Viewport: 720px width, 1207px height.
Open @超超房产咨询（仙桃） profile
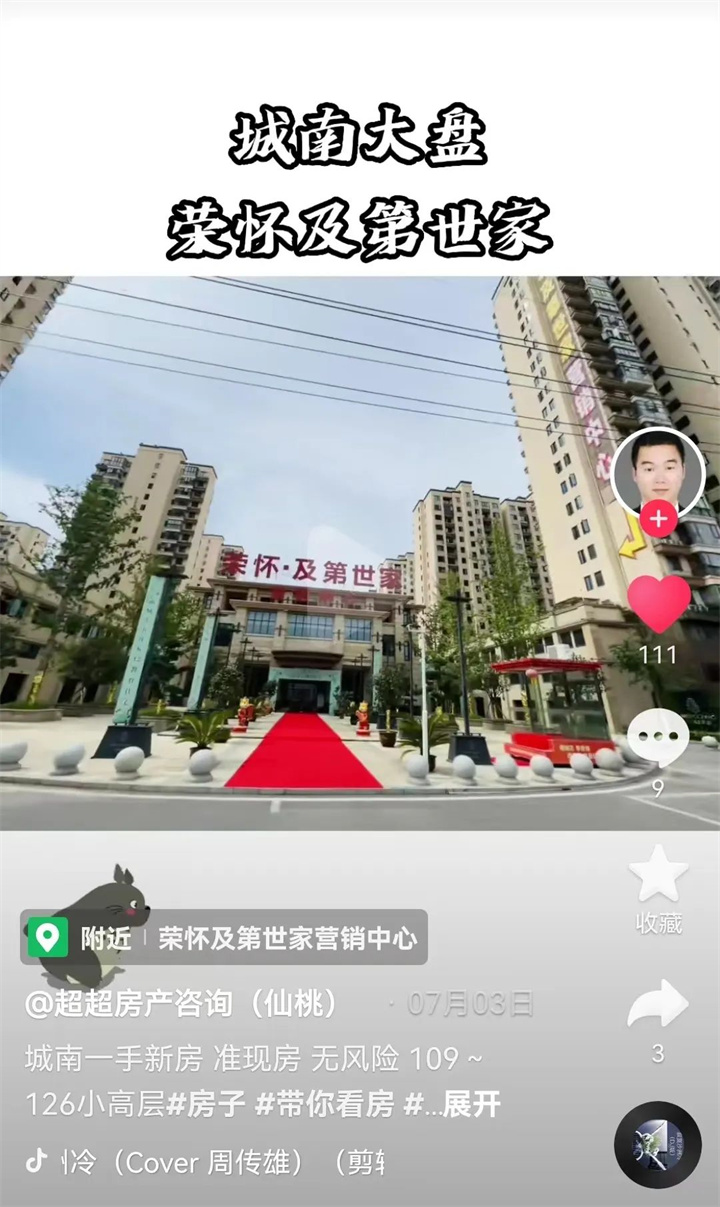pos(182,1003)
